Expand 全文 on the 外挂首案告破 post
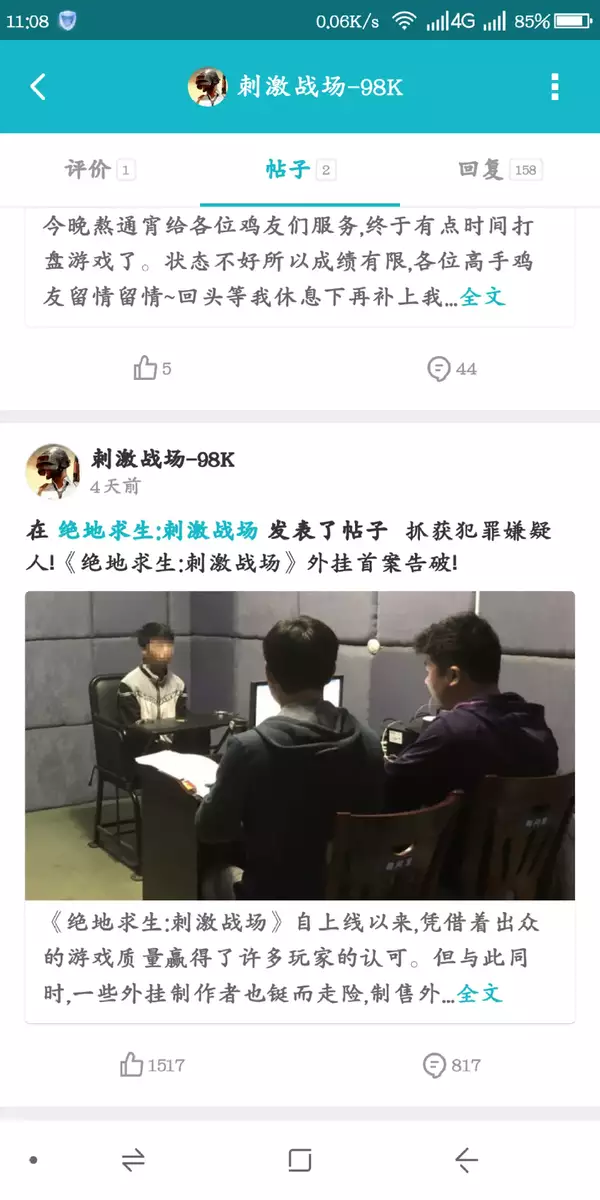600x1200 pixels. [480, 993]
